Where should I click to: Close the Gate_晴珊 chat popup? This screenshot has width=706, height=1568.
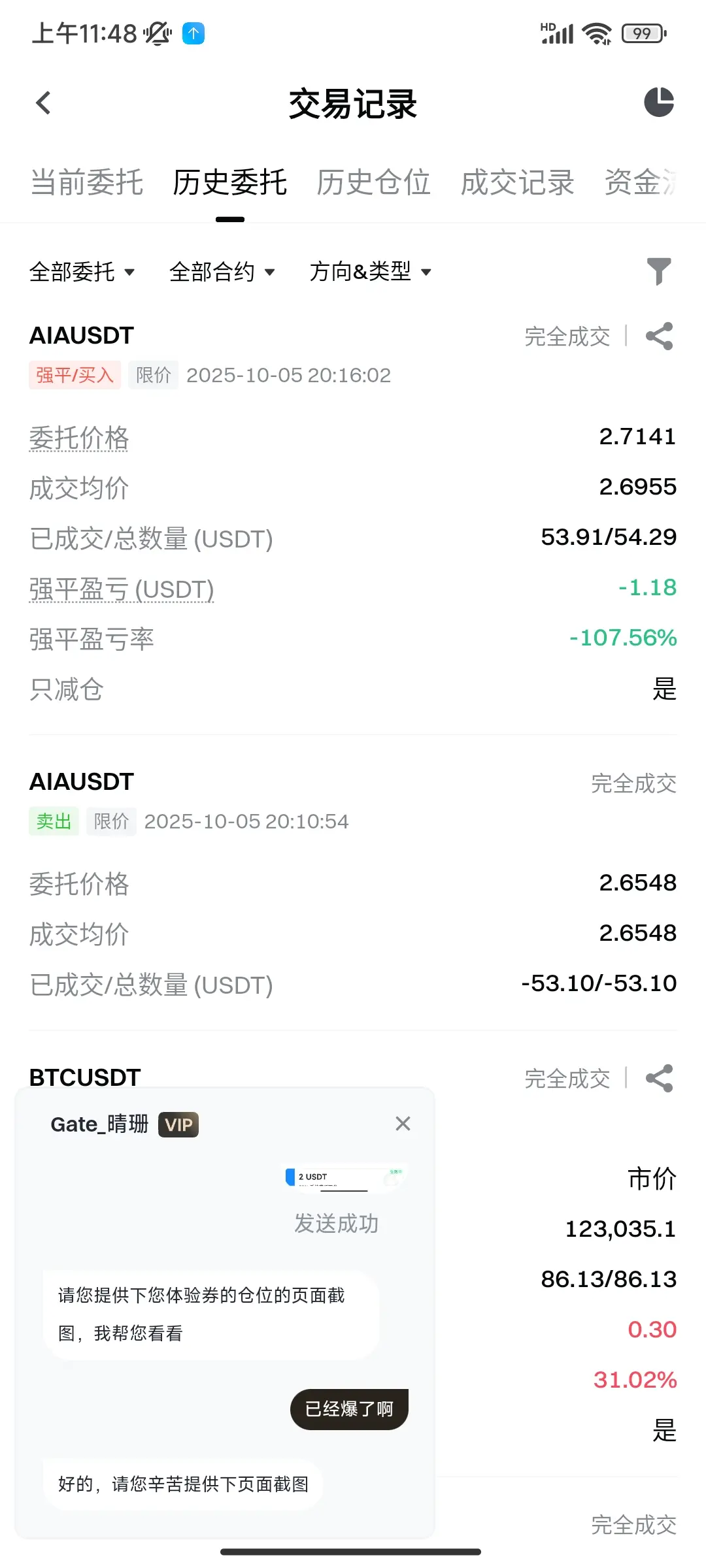pos(403,1124)
